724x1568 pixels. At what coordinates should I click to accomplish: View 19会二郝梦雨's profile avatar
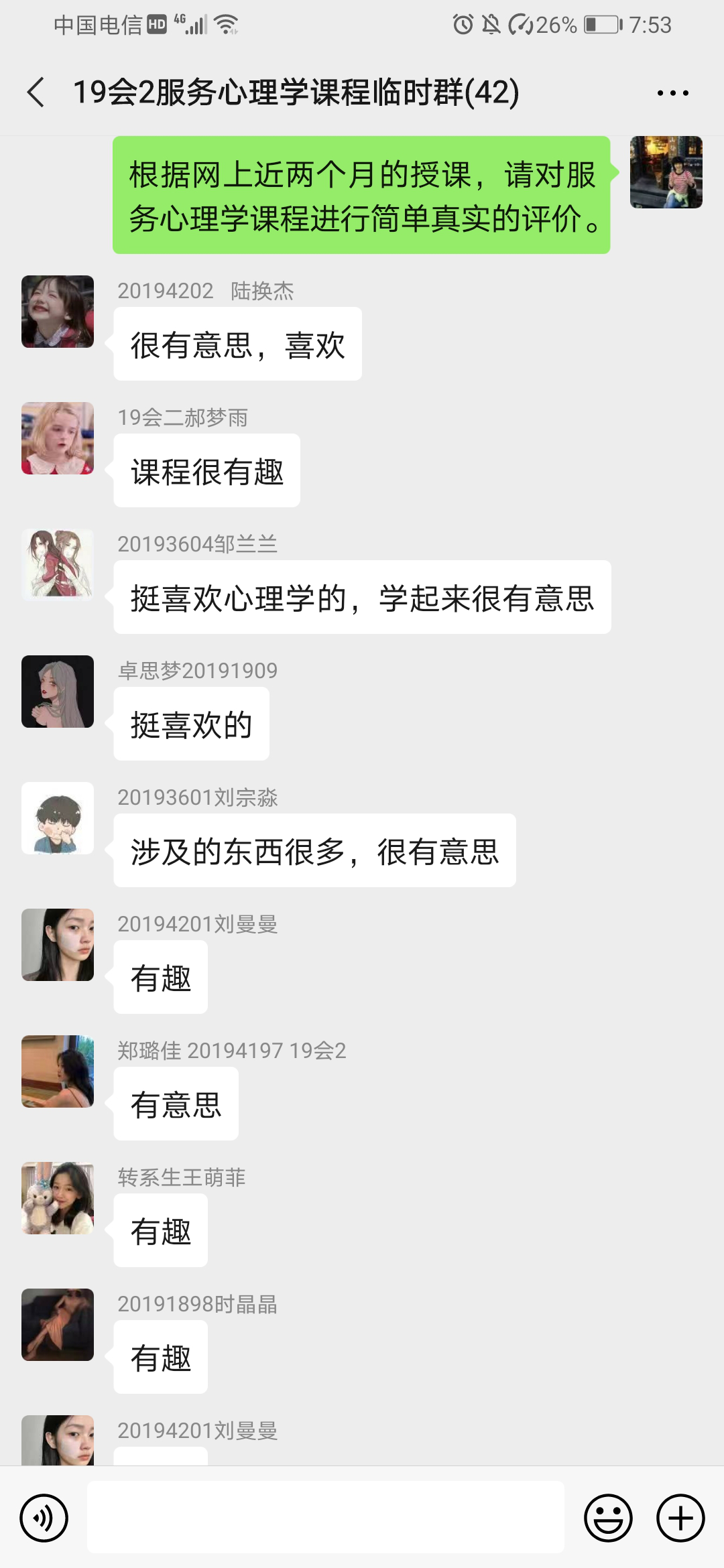point(58,438)
